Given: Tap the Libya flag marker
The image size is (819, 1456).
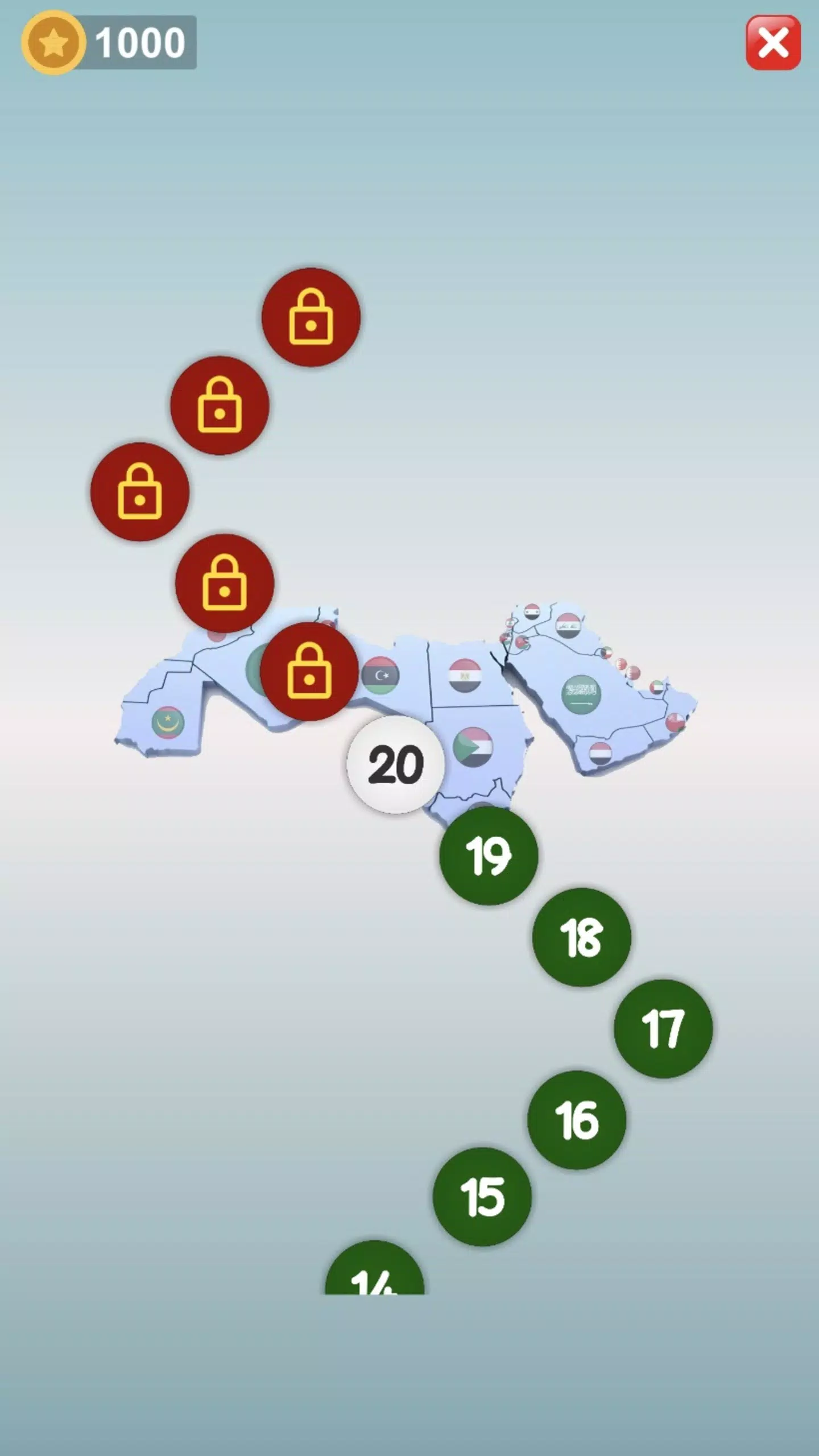Looking at the screenshot, I should click(x=382, y=675).
